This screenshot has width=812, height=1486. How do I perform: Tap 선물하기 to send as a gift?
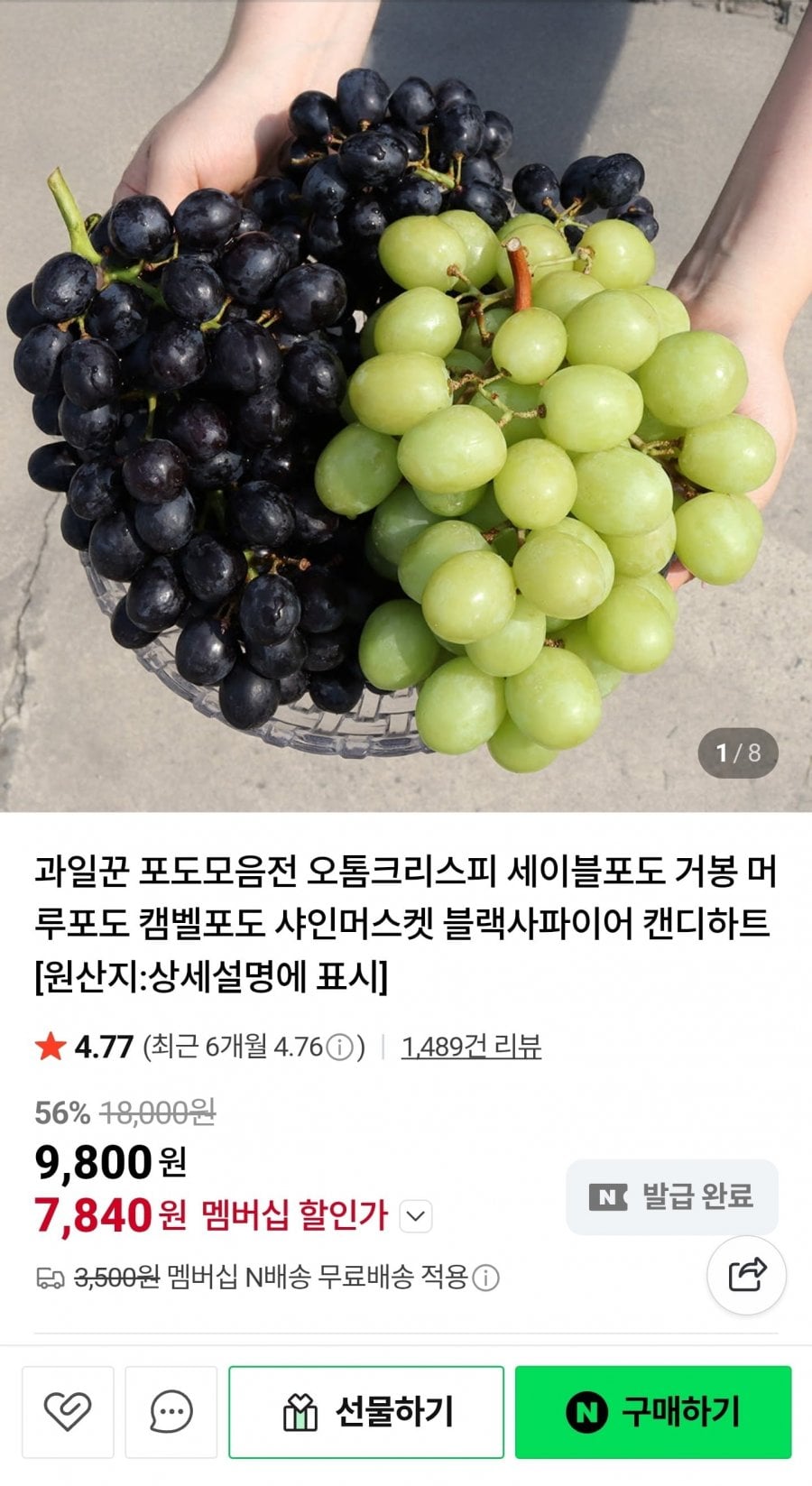(365, 1411)
